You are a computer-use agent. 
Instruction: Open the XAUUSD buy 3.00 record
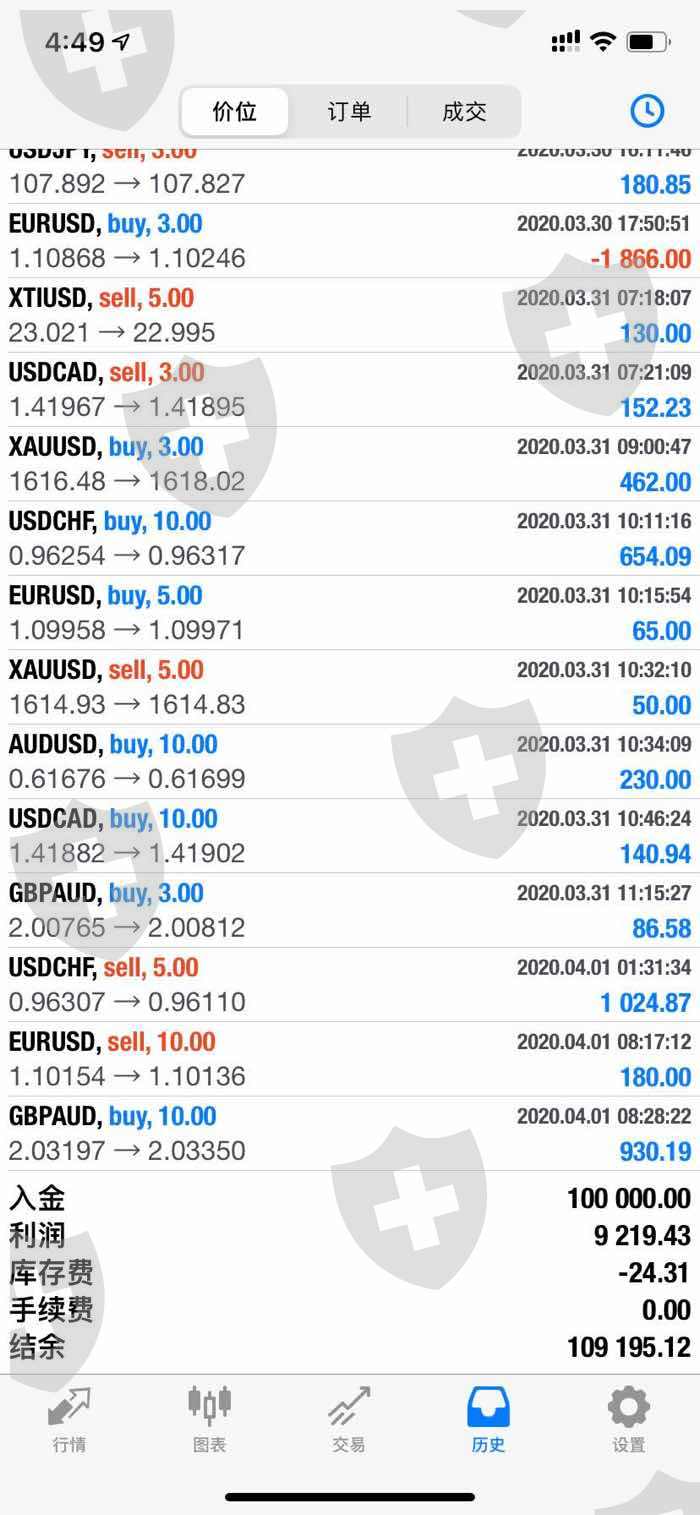coord(350,464)
